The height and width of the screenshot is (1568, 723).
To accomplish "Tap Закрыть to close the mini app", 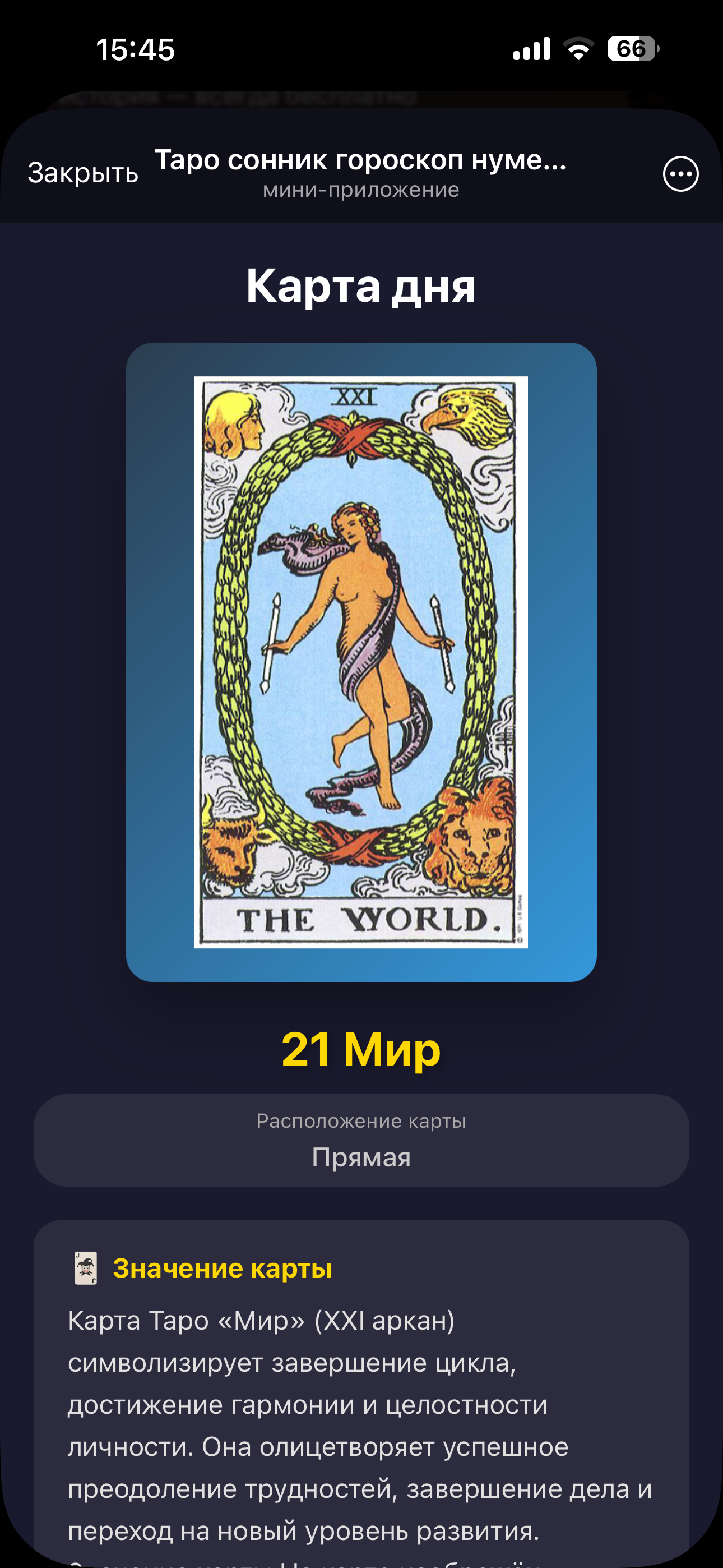I will (84, 173).
